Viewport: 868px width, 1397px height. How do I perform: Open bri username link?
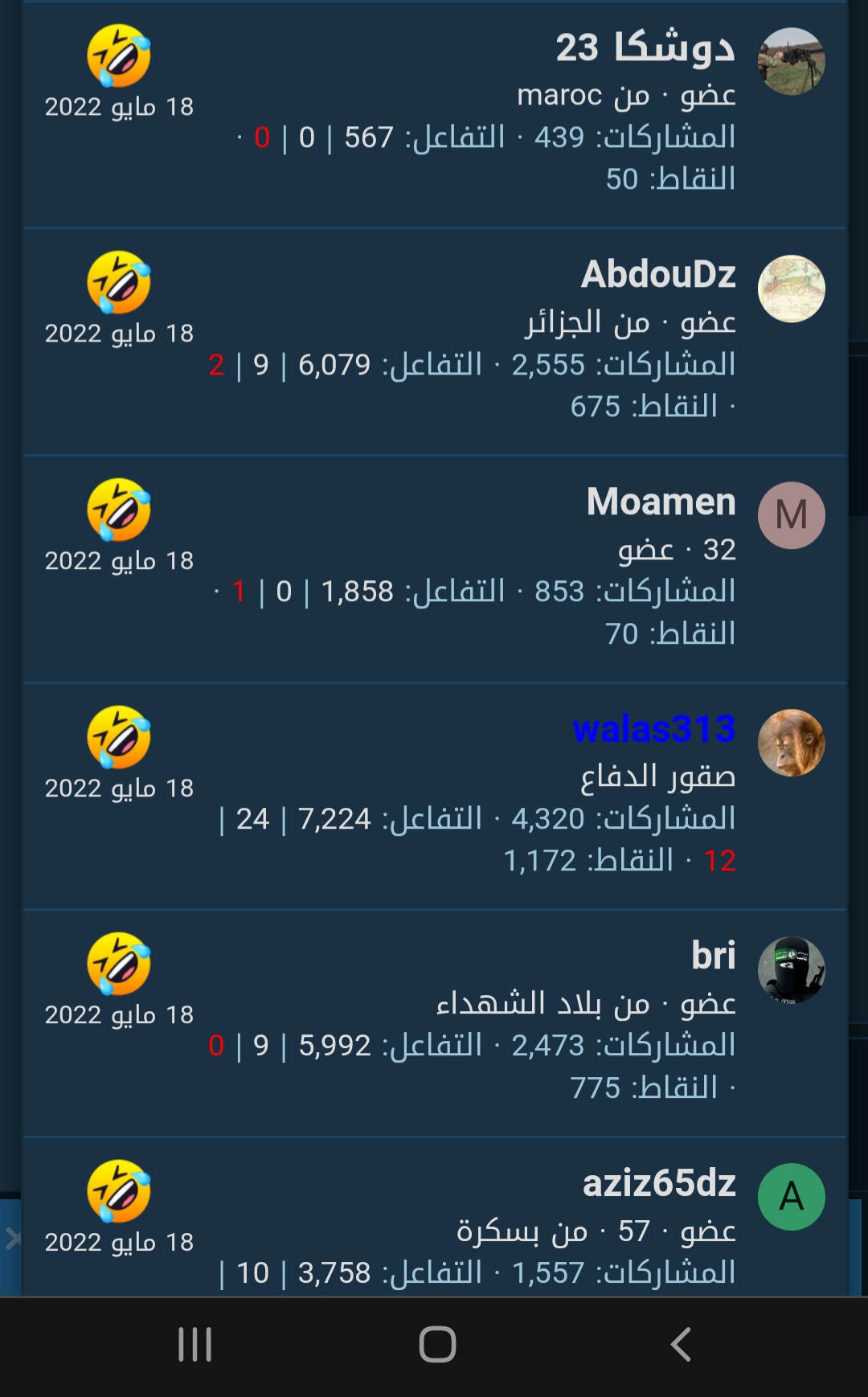713,957
